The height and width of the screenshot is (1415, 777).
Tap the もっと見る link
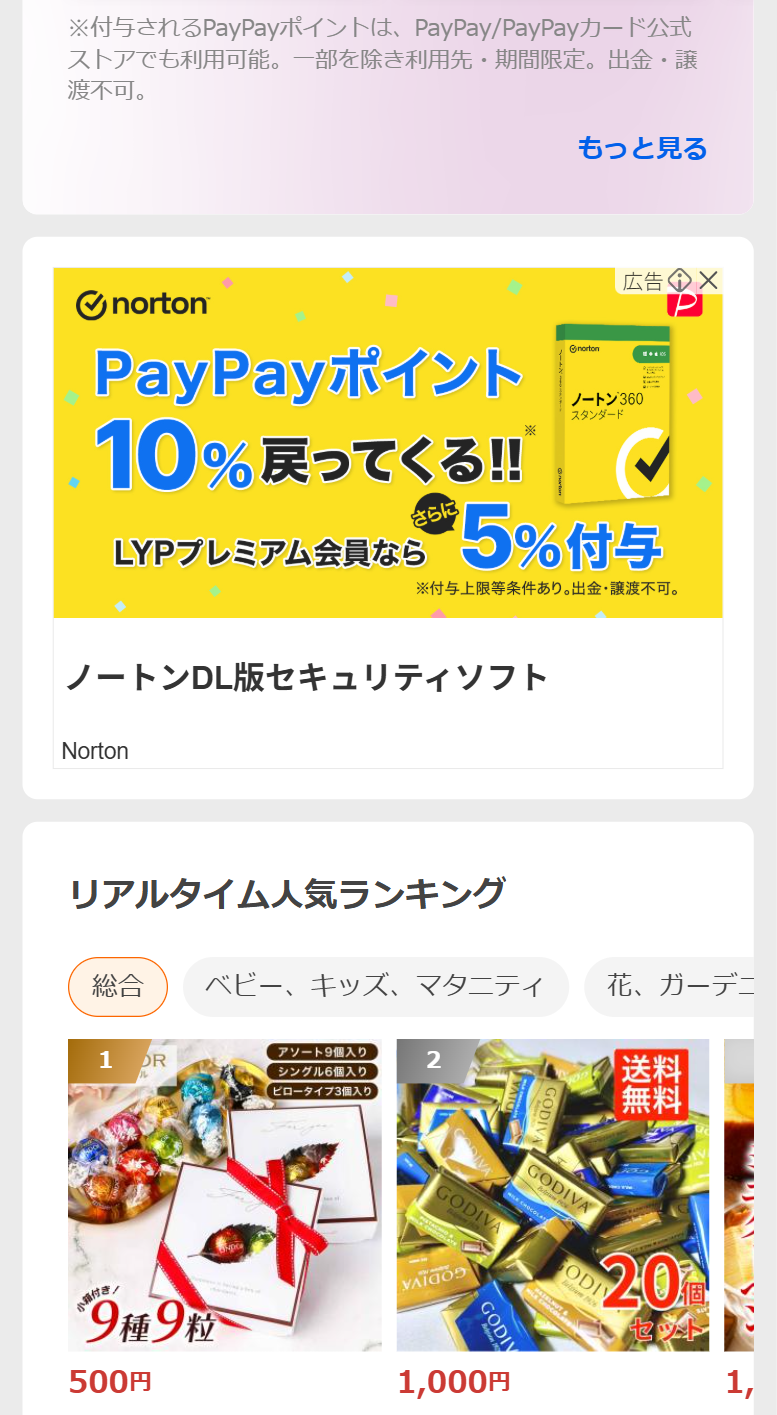tap(642, 148)
